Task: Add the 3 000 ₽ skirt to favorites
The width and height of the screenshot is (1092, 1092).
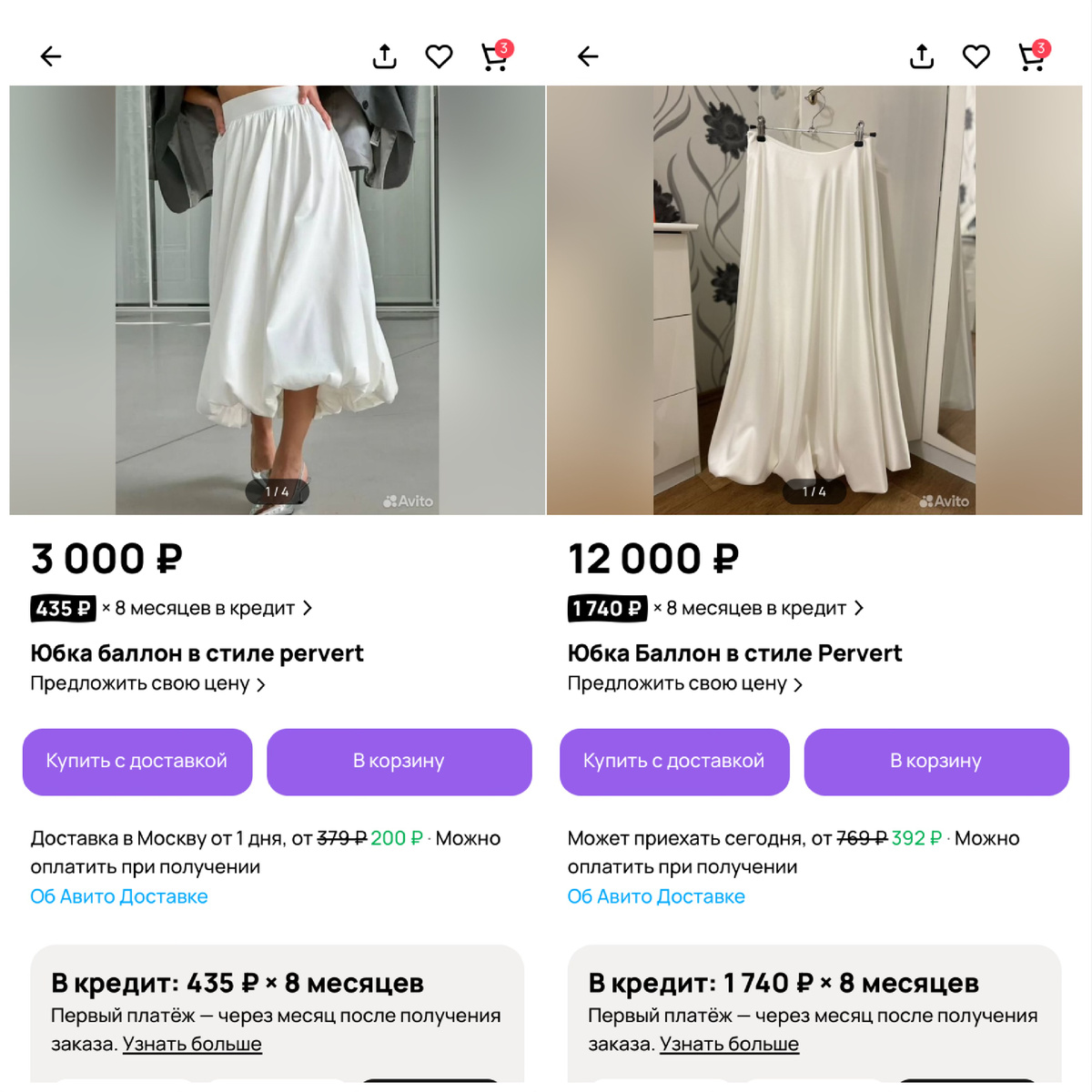Action: click(439, 56)
